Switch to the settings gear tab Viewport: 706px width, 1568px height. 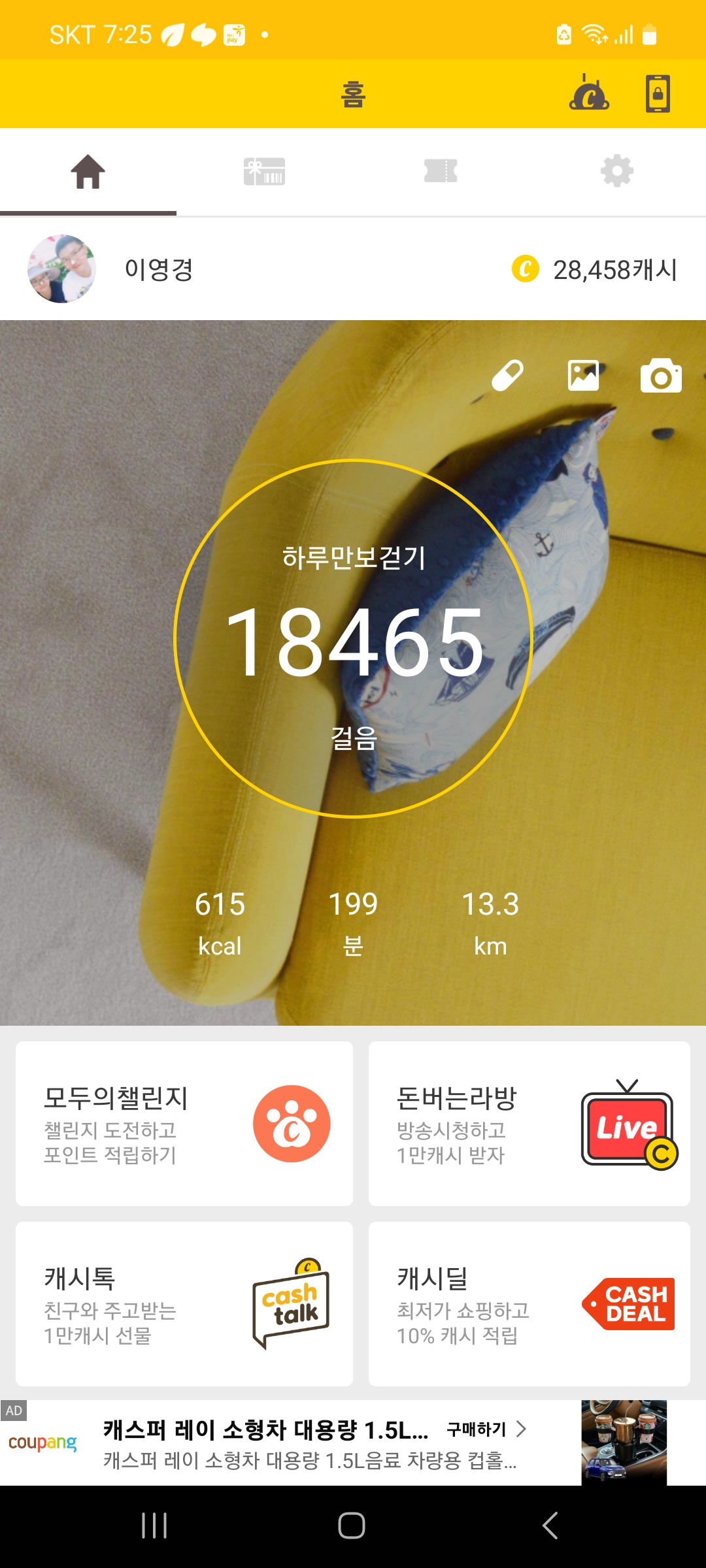pyautogui.click(x=617, y=172)
